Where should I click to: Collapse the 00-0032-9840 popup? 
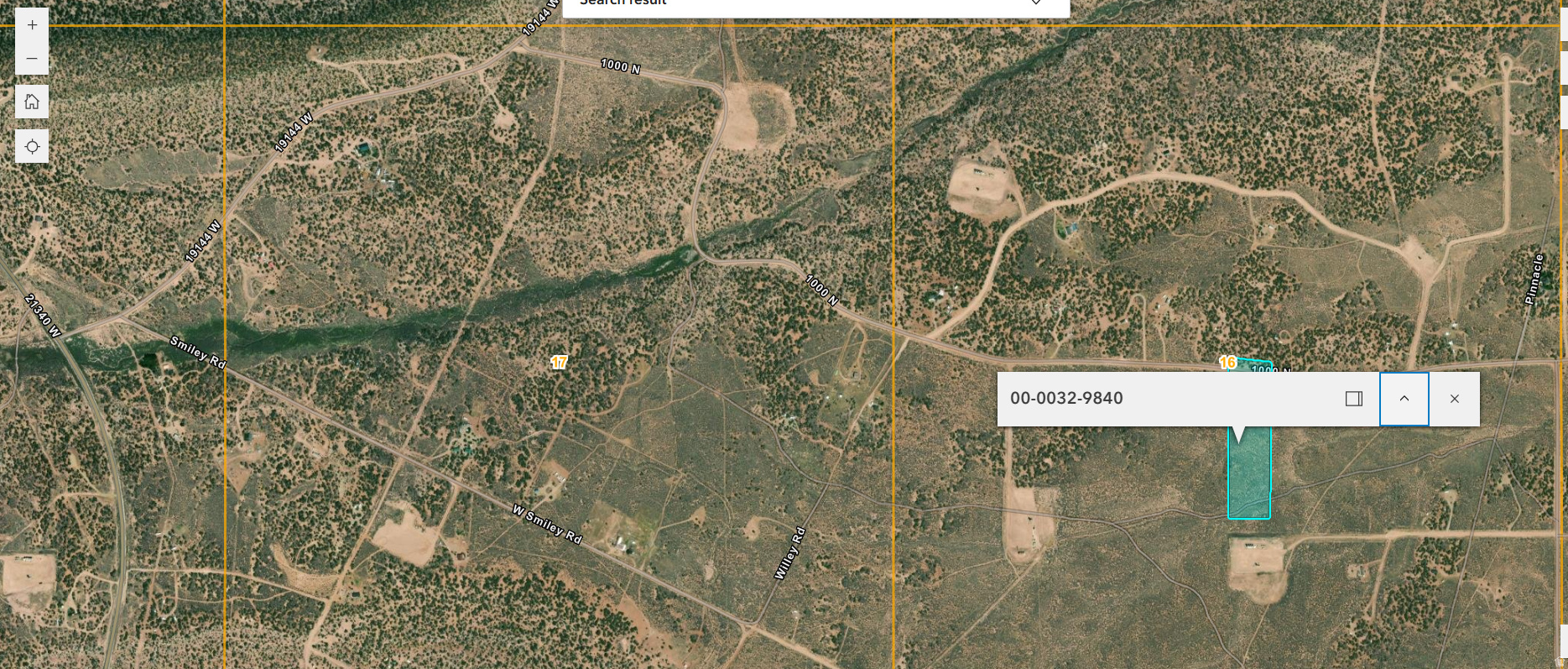[1404, 399]
